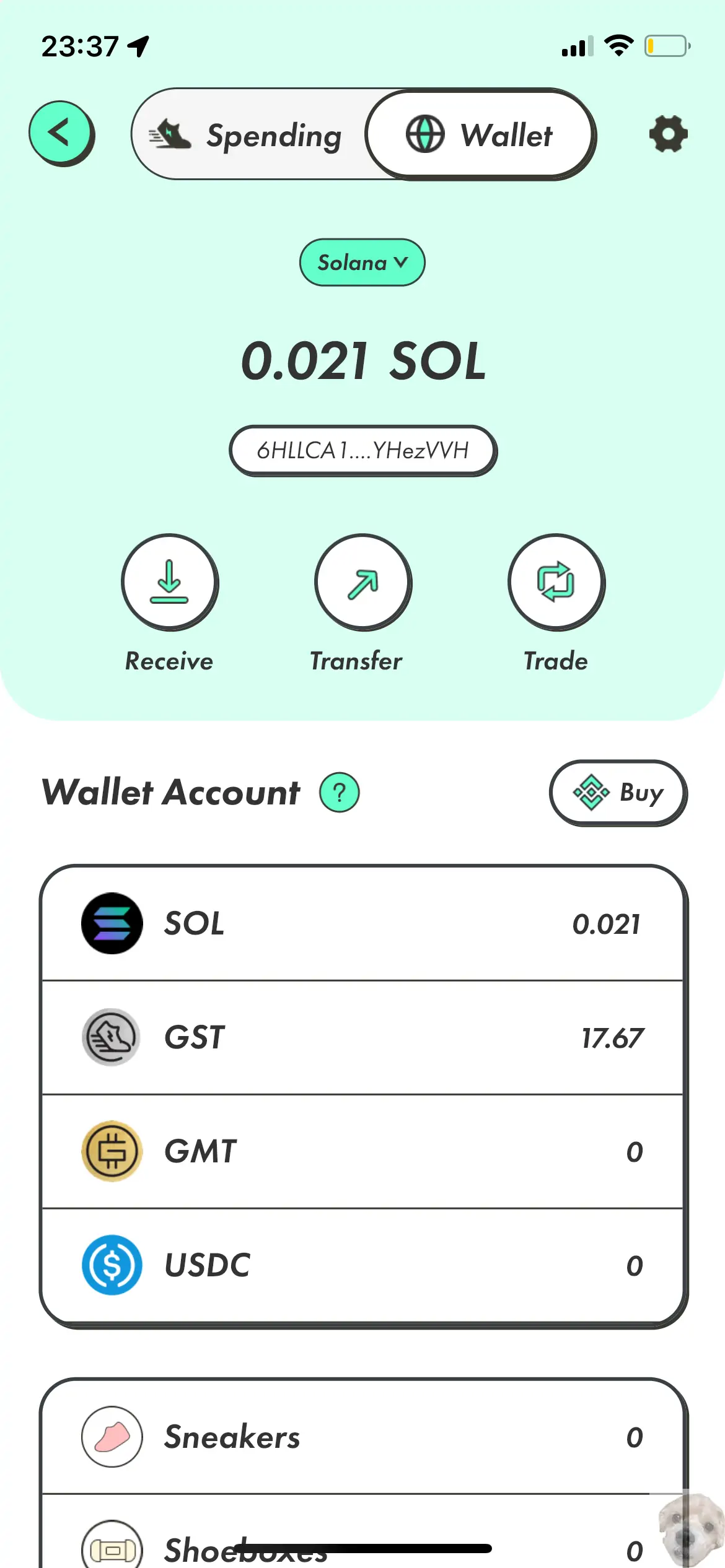Stay on the Wallet tab

tap(481, 135)
